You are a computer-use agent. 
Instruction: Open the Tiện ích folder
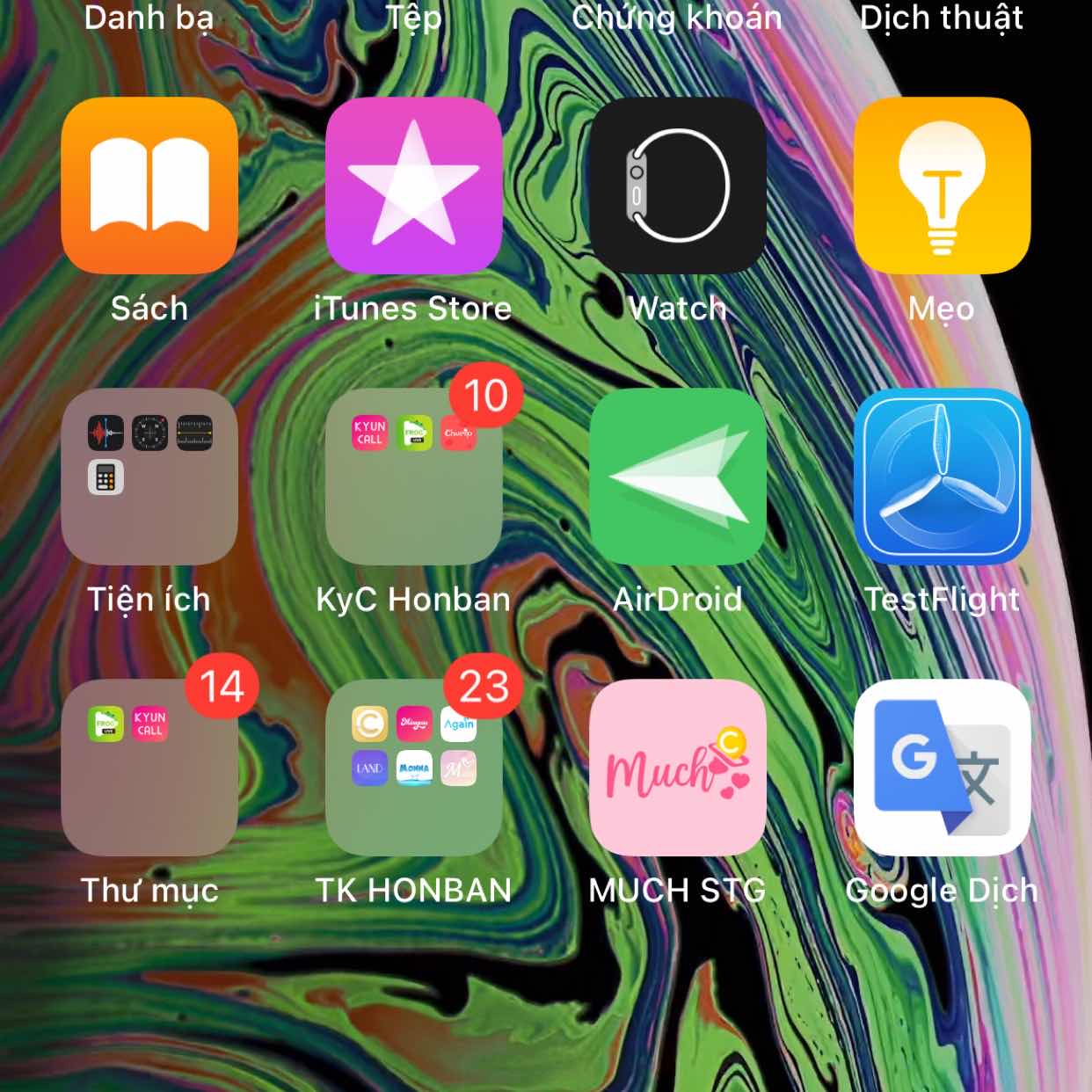(x=149, y=477)
